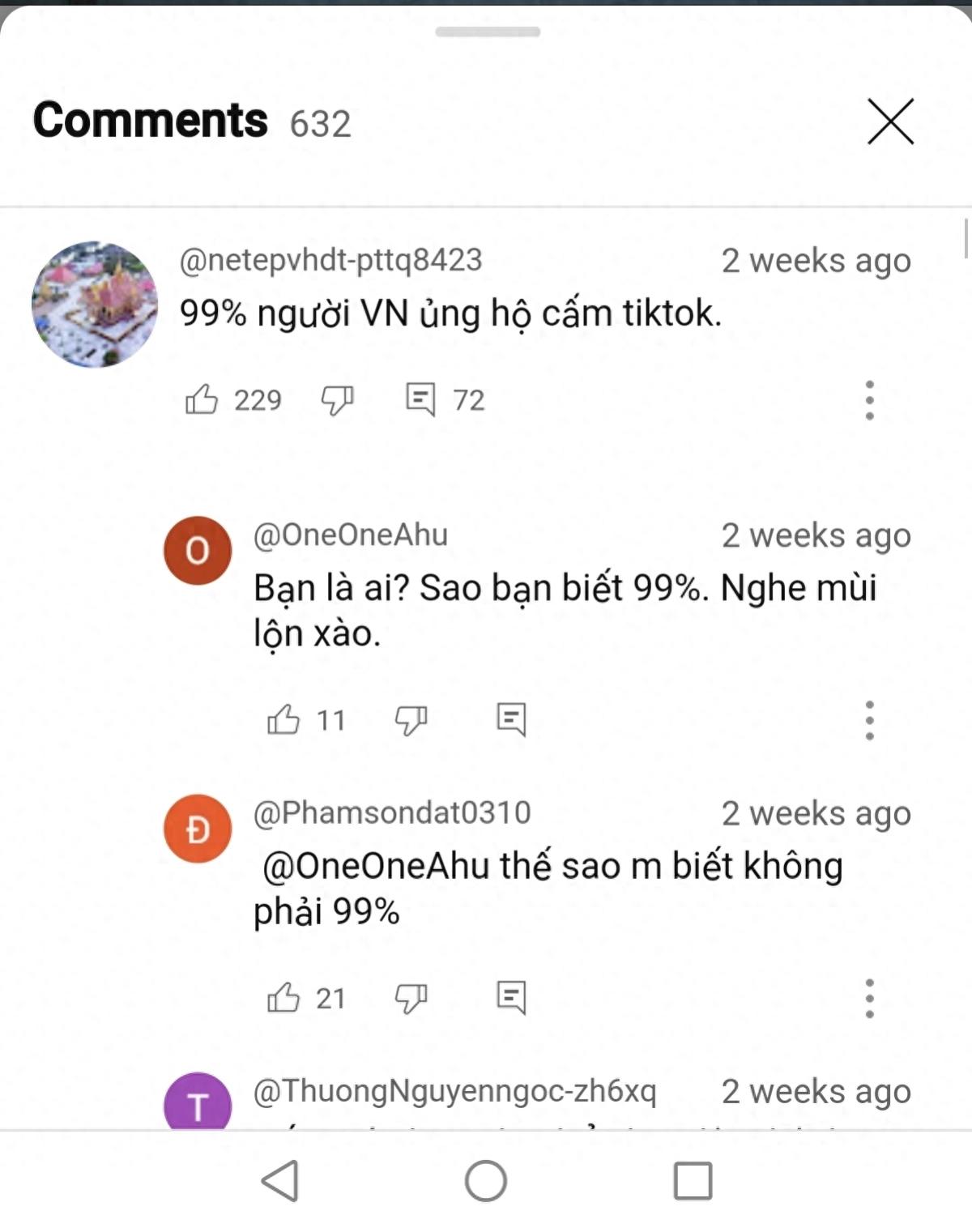Reply to @OneOneAhu's comment
Screen dimensions: 972x1232
(513, 718)
